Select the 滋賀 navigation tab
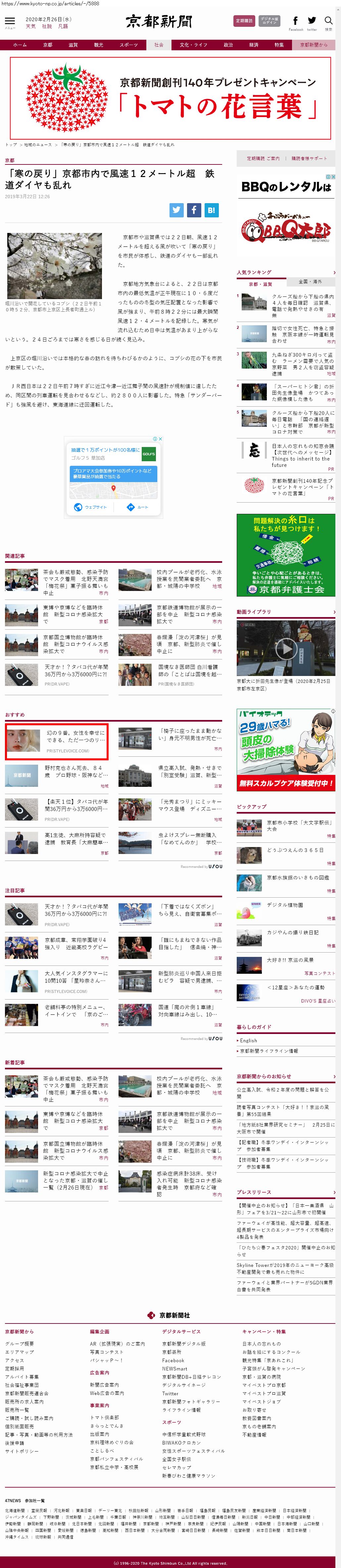This screenshot has width=341, height=1568. (73, 44)
